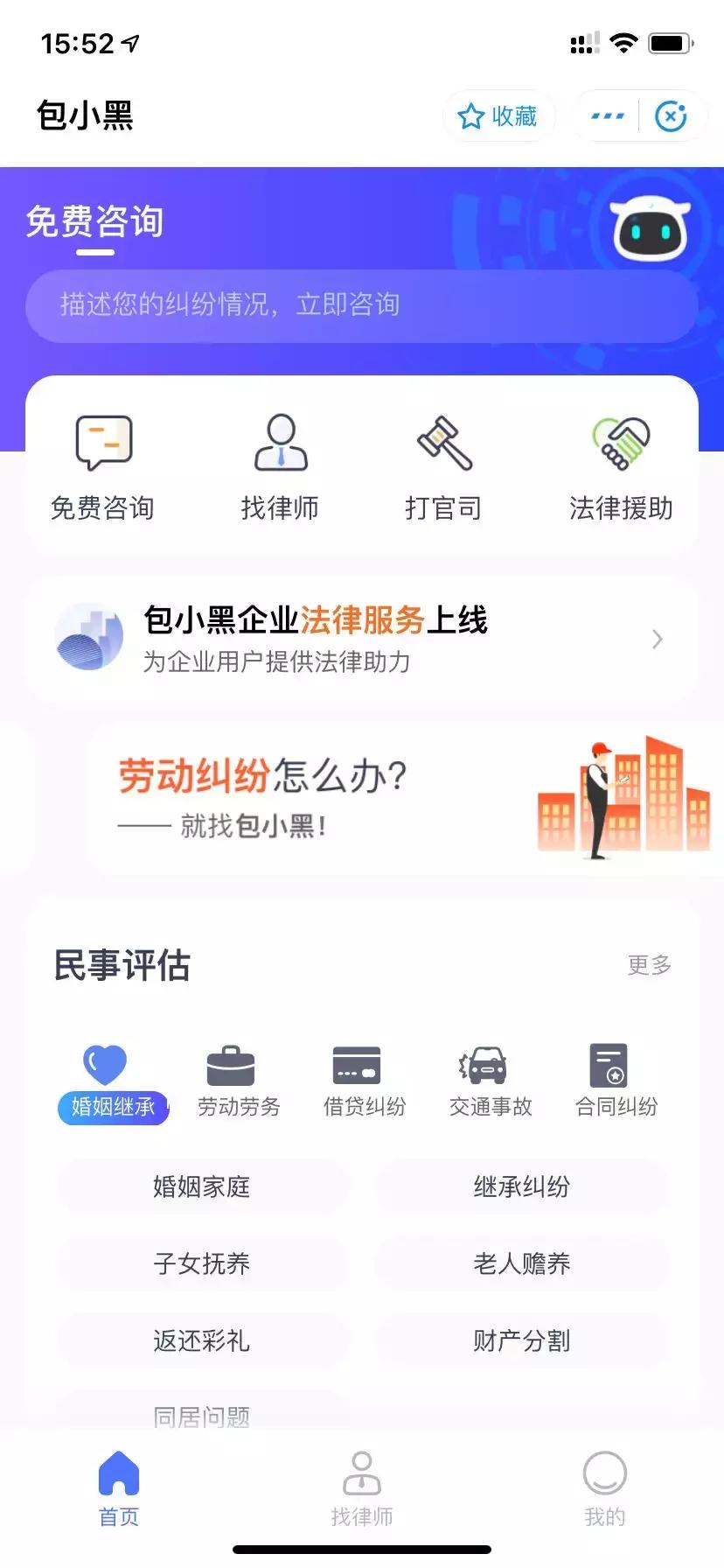The image size is (724, 1568).
Task: Tap the 收藏 star to favorite the app
Action: (x=499, y=115)
